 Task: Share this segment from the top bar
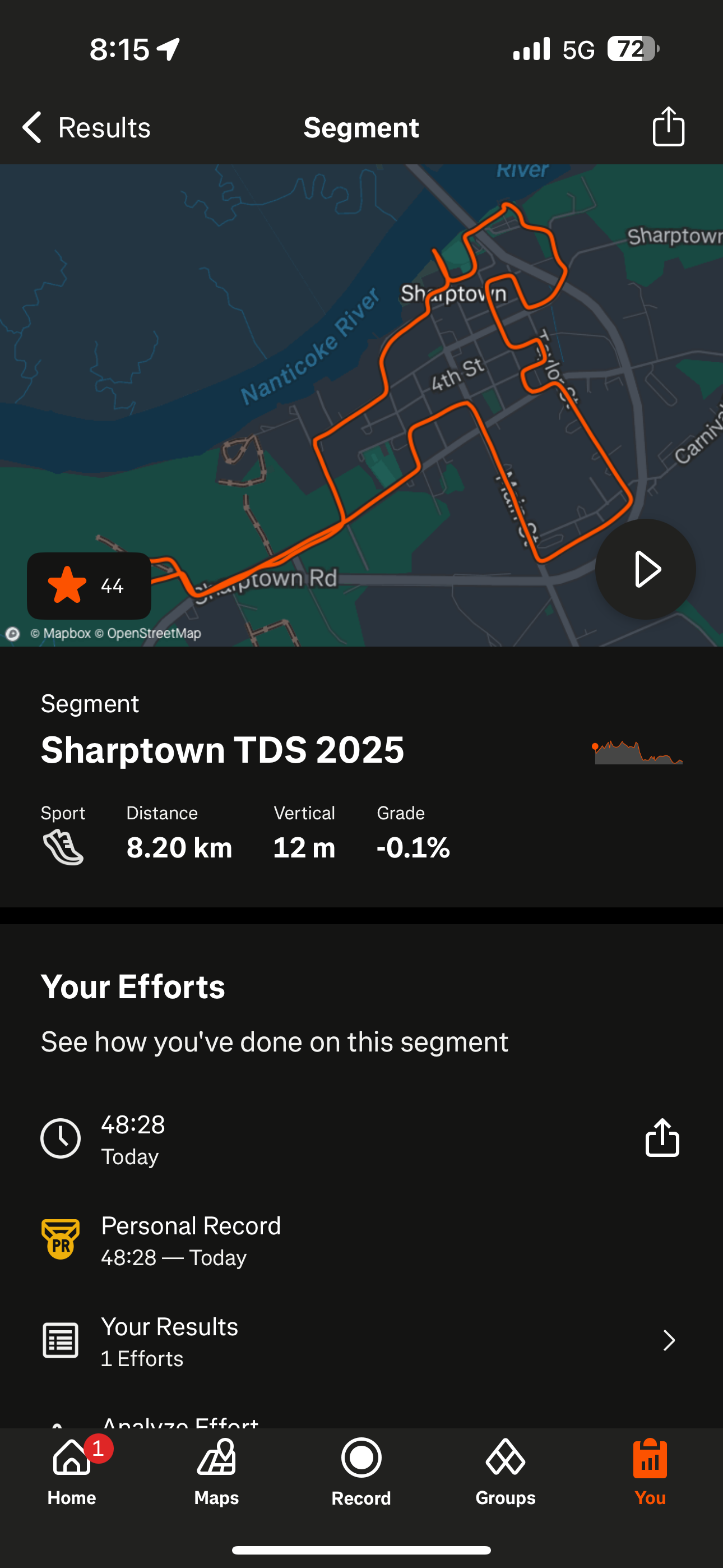point(668,127)
